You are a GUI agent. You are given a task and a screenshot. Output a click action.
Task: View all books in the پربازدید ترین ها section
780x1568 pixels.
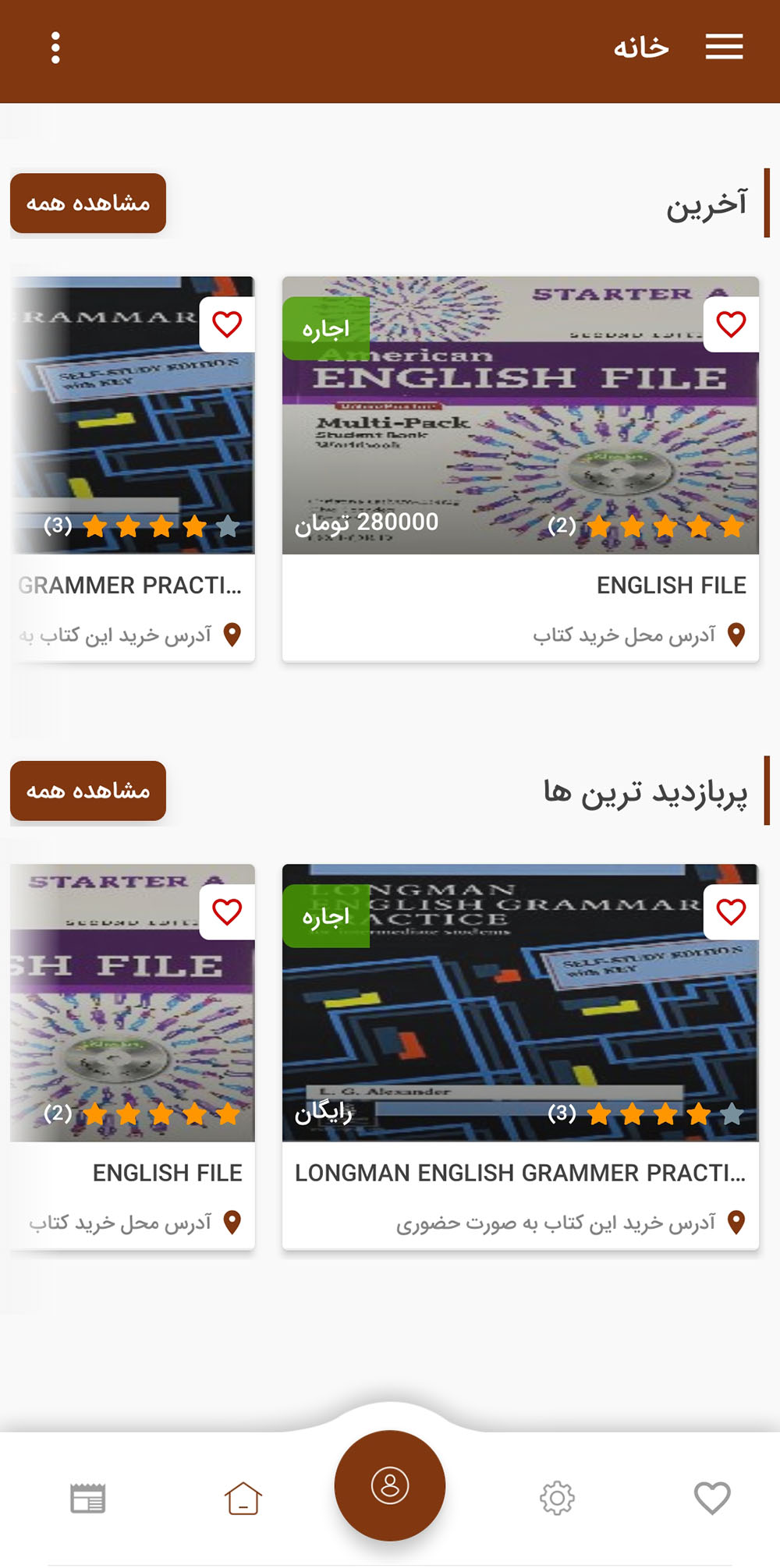(x=88, y=791)
